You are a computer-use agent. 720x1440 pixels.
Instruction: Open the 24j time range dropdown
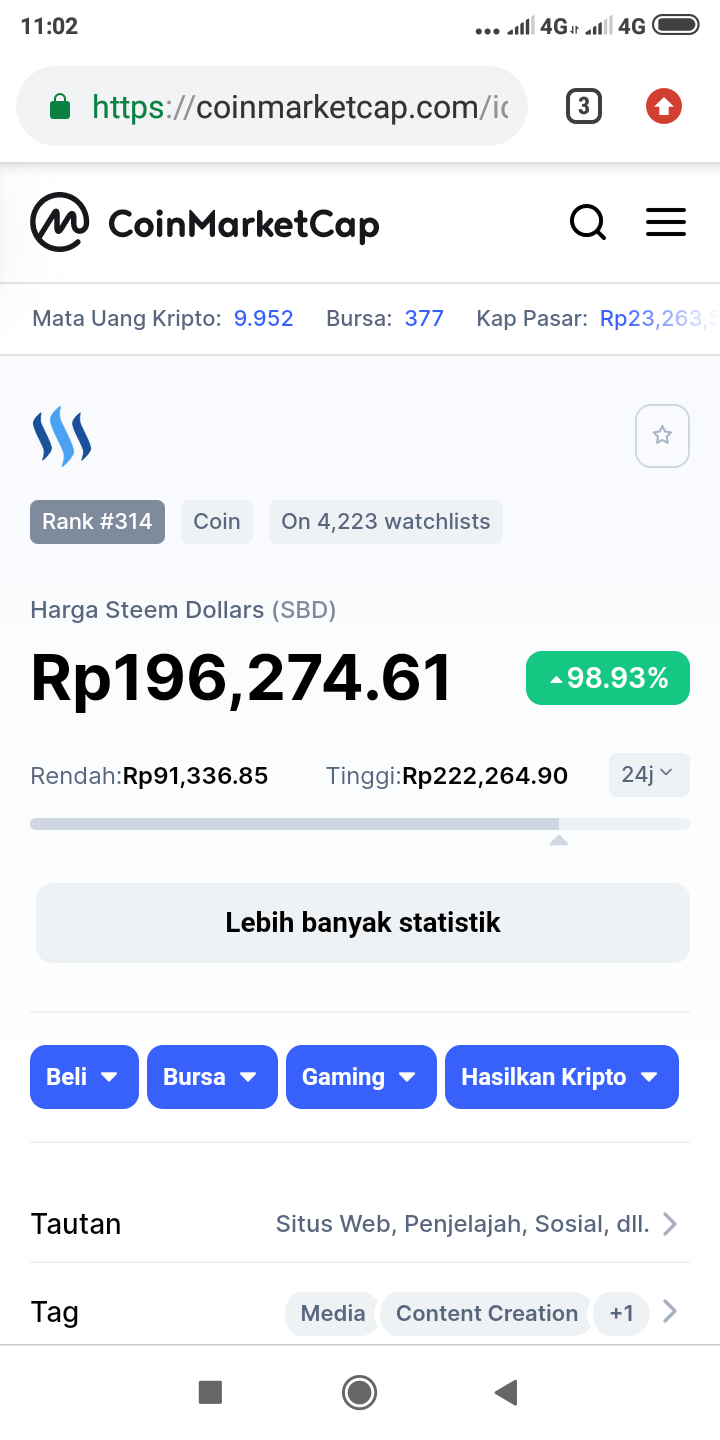pyautogui.click(x=649, y=775)
